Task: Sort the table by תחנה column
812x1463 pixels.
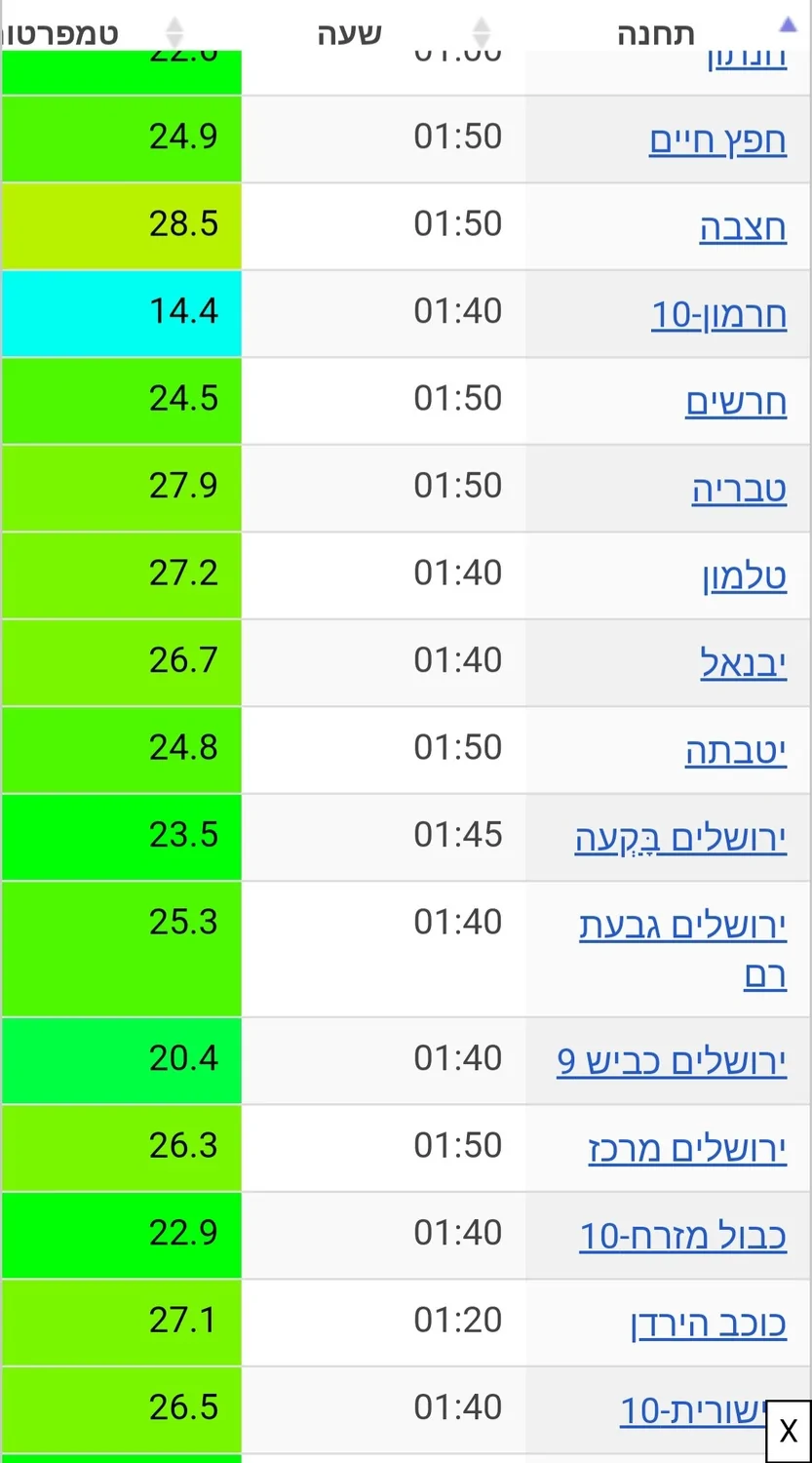Action: 656,32
